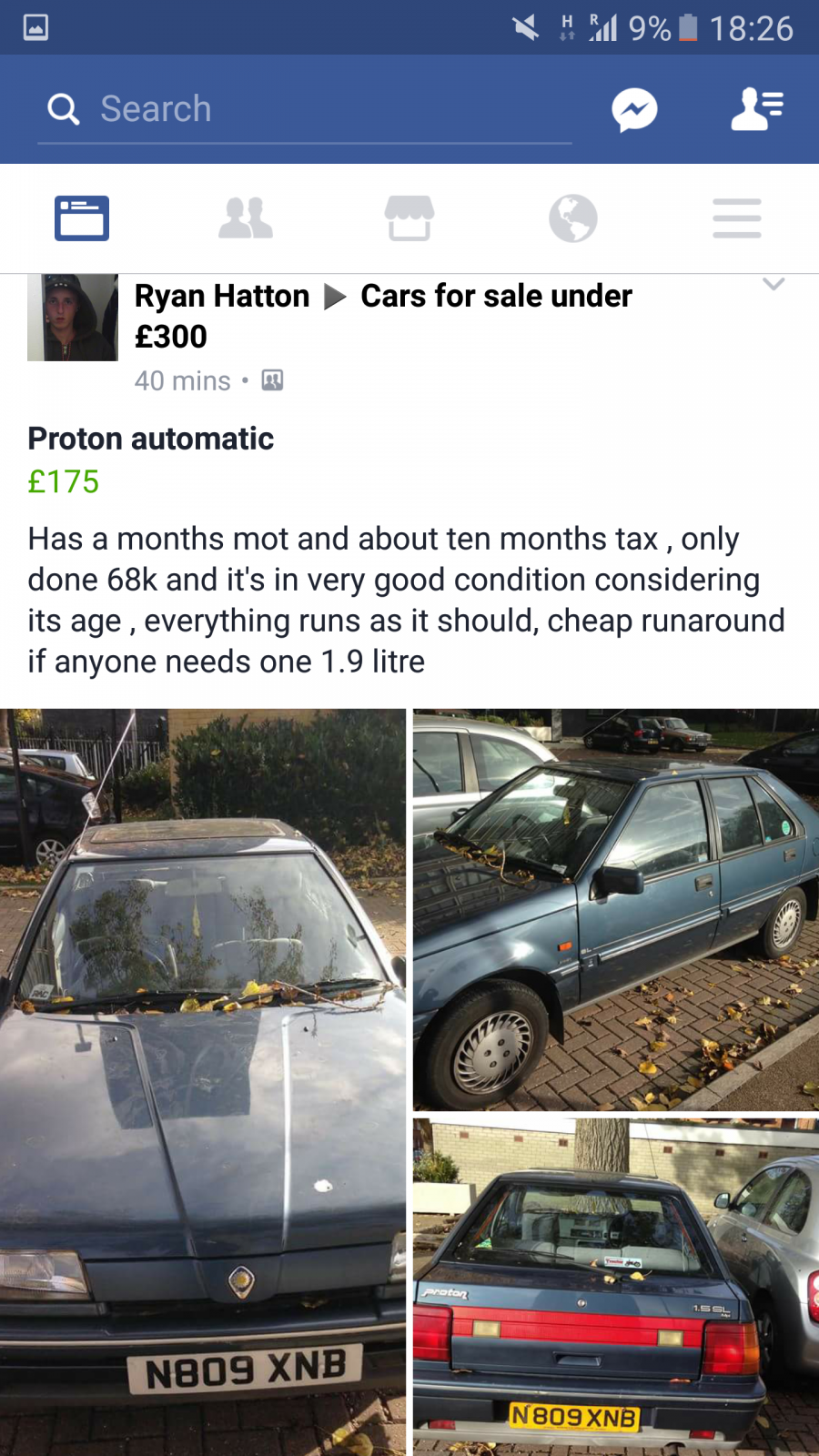This screenshot has width=819, height=1456.
Task: Switch to the News Feed tab
Action: pos(82,218)
